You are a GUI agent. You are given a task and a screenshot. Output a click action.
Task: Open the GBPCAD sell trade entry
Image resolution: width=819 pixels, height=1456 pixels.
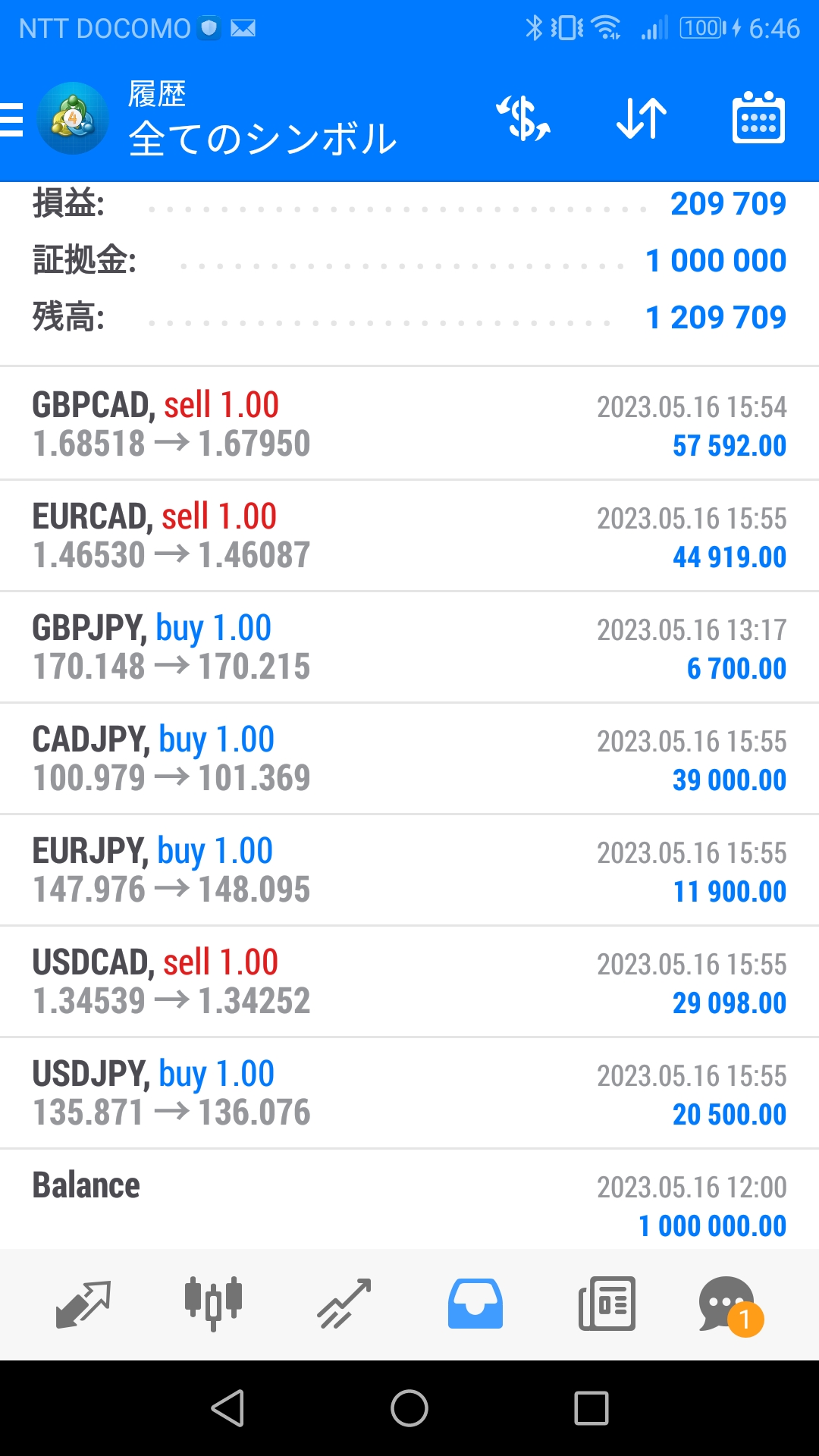pos(409,425)
